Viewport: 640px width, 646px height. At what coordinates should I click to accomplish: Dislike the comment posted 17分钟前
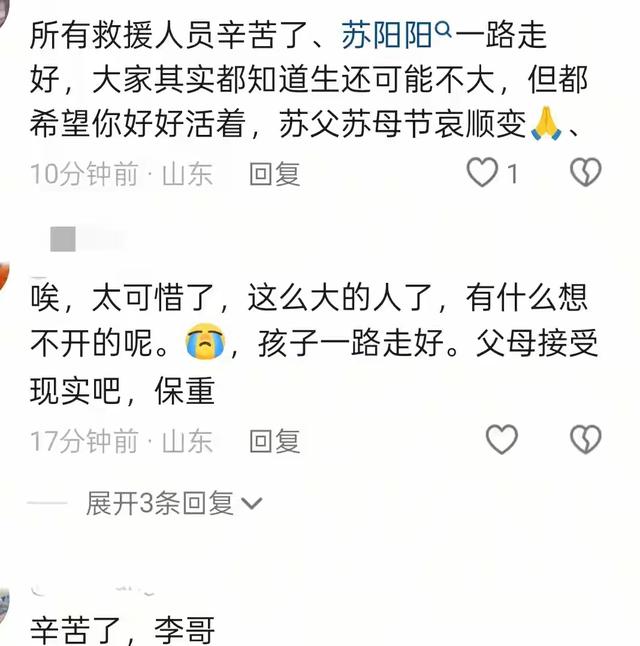(585, 439)
